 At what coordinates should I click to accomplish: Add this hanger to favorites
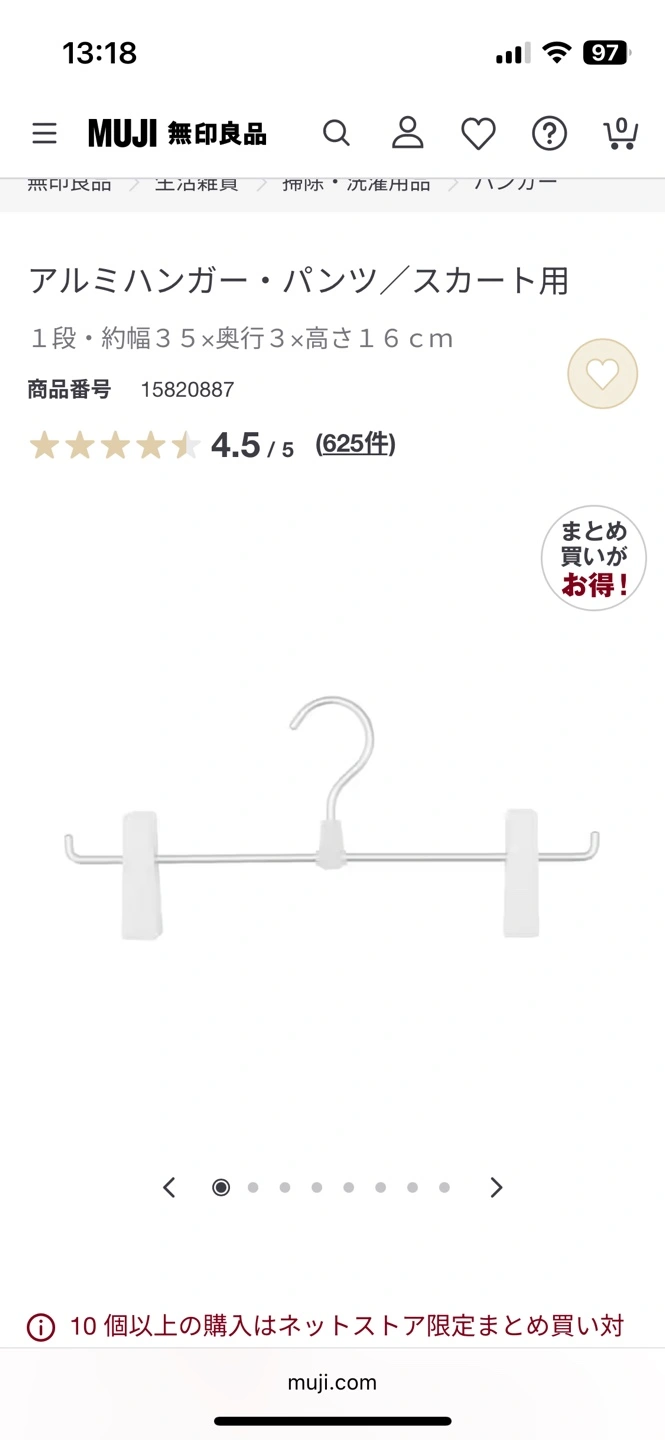point(602,374)
